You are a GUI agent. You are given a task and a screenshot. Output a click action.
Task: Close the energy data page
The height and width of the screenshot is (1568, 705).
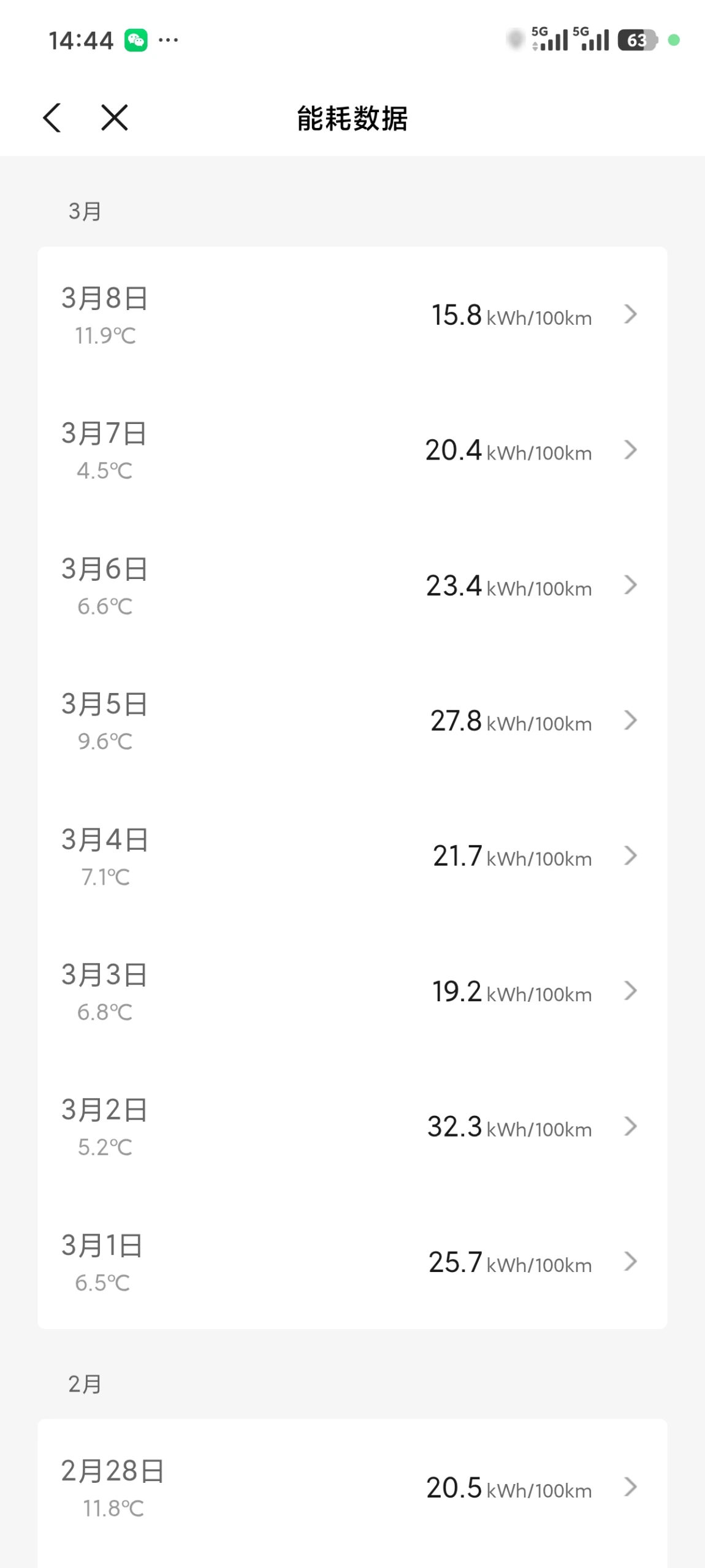coord(115,118)
